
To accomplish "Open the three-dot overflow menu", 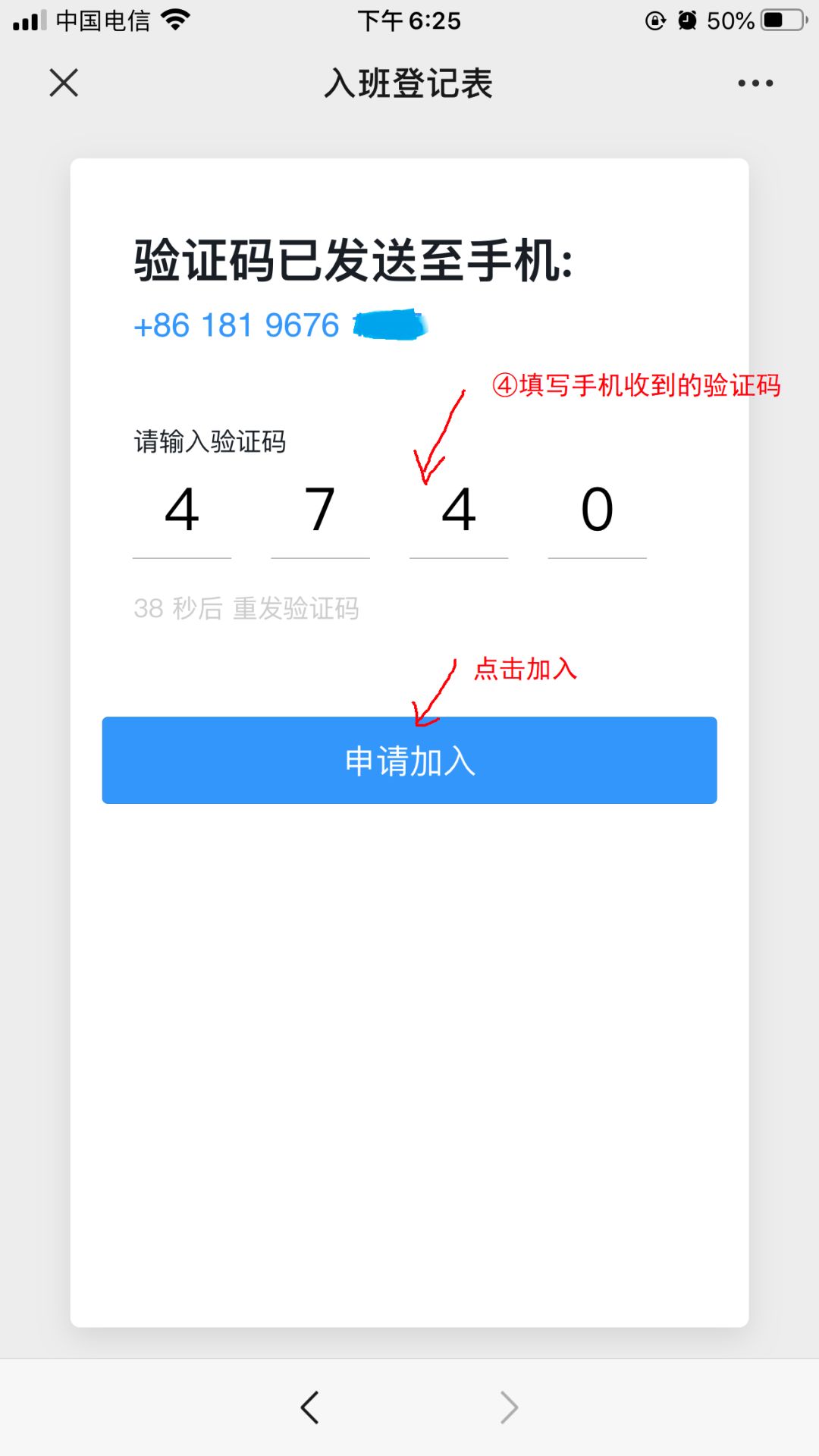I will (755, 83).
